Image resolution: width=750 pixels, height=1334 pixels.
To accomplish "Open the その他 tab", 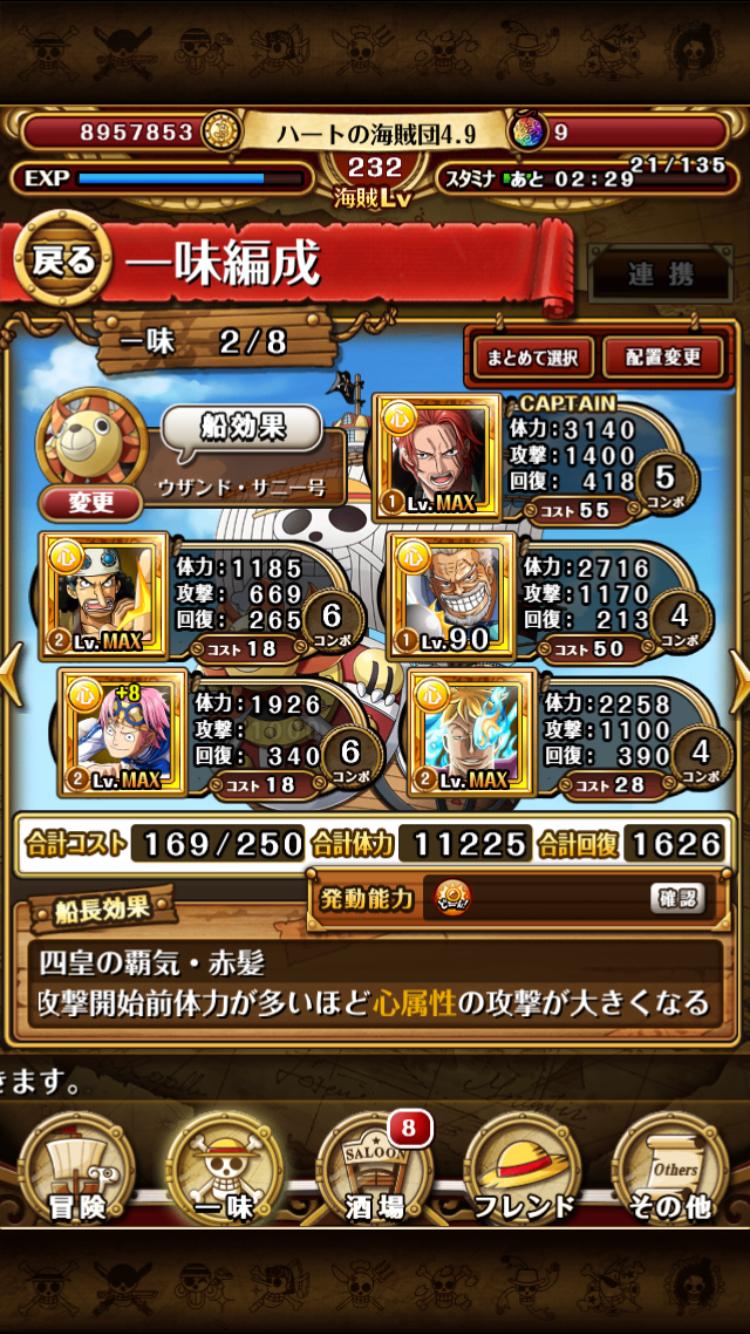I will coord(672,1169).
